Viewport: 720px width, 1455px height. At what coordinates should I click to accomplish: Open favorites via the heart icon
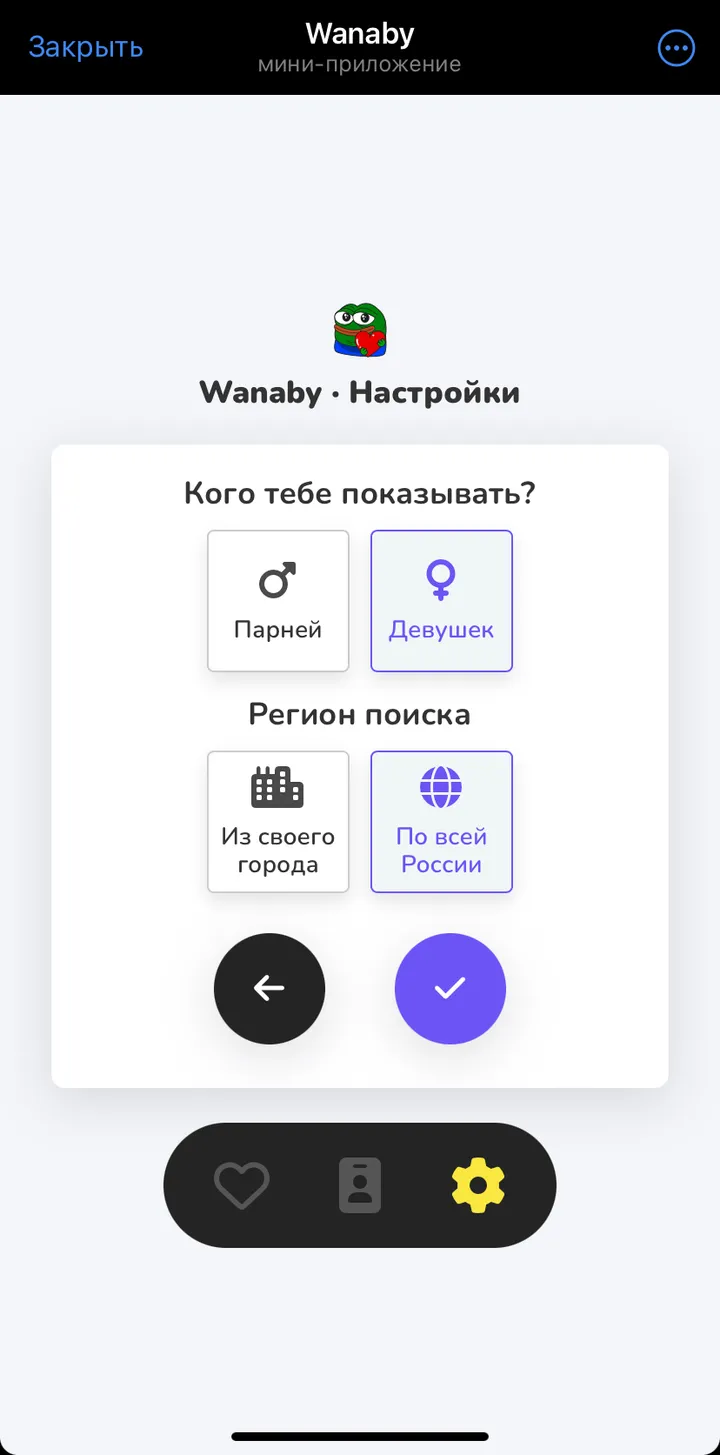coord(240,1185)
